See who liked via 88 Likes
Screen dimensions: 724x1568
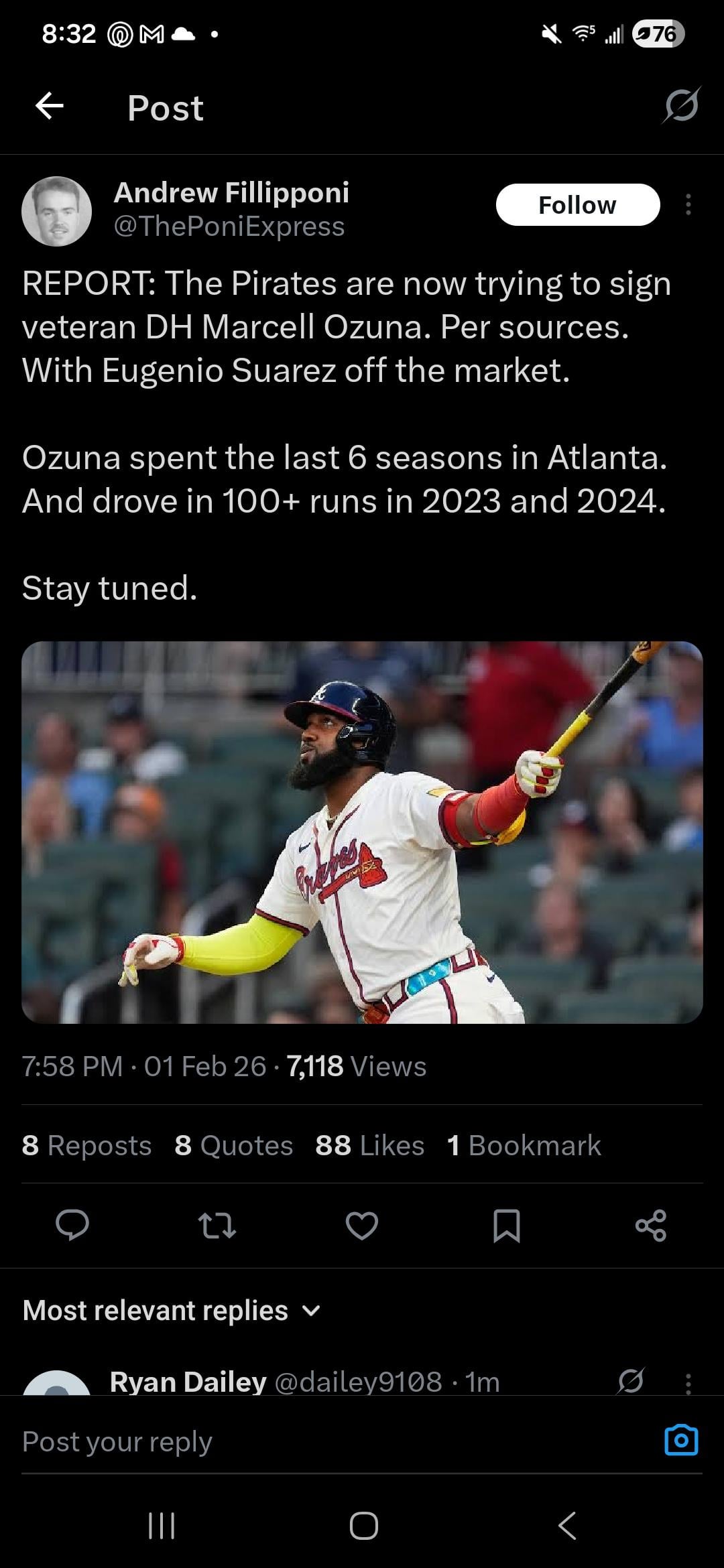[369, 1145]
